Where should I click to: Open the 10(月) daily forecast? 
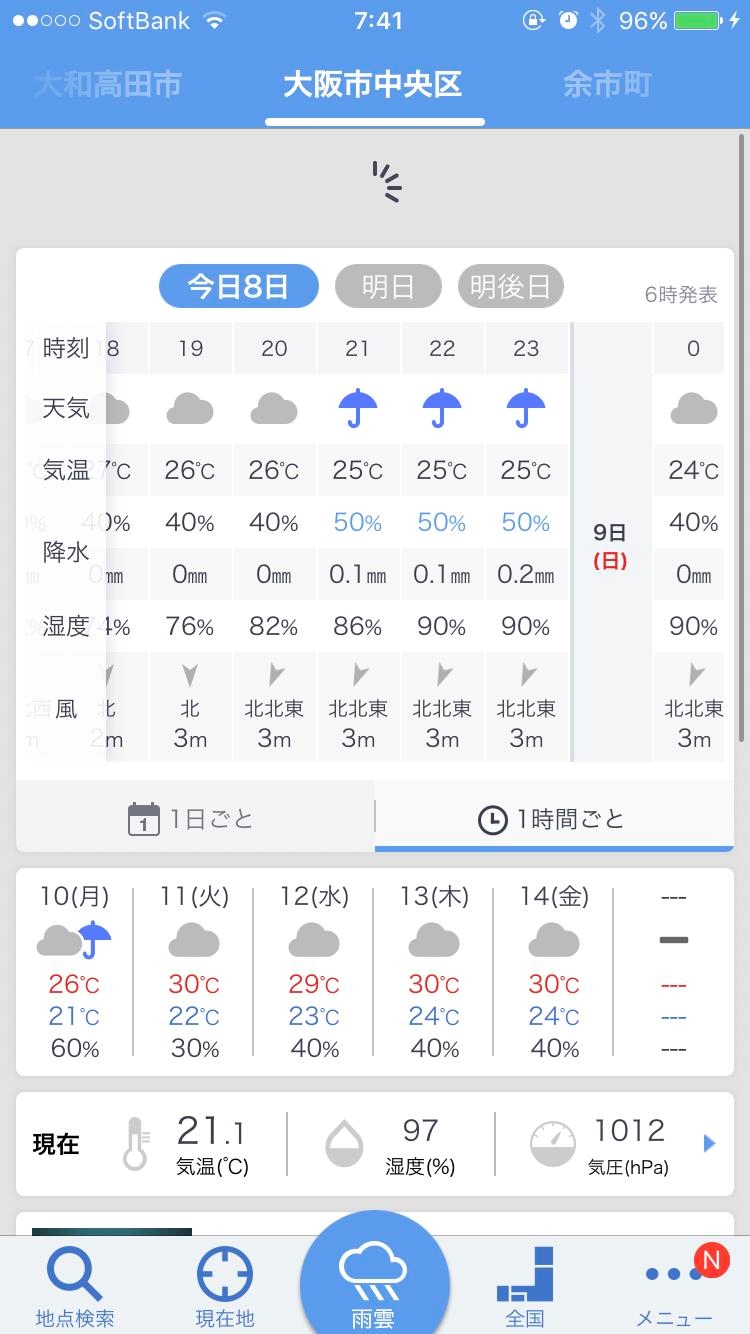74,971
